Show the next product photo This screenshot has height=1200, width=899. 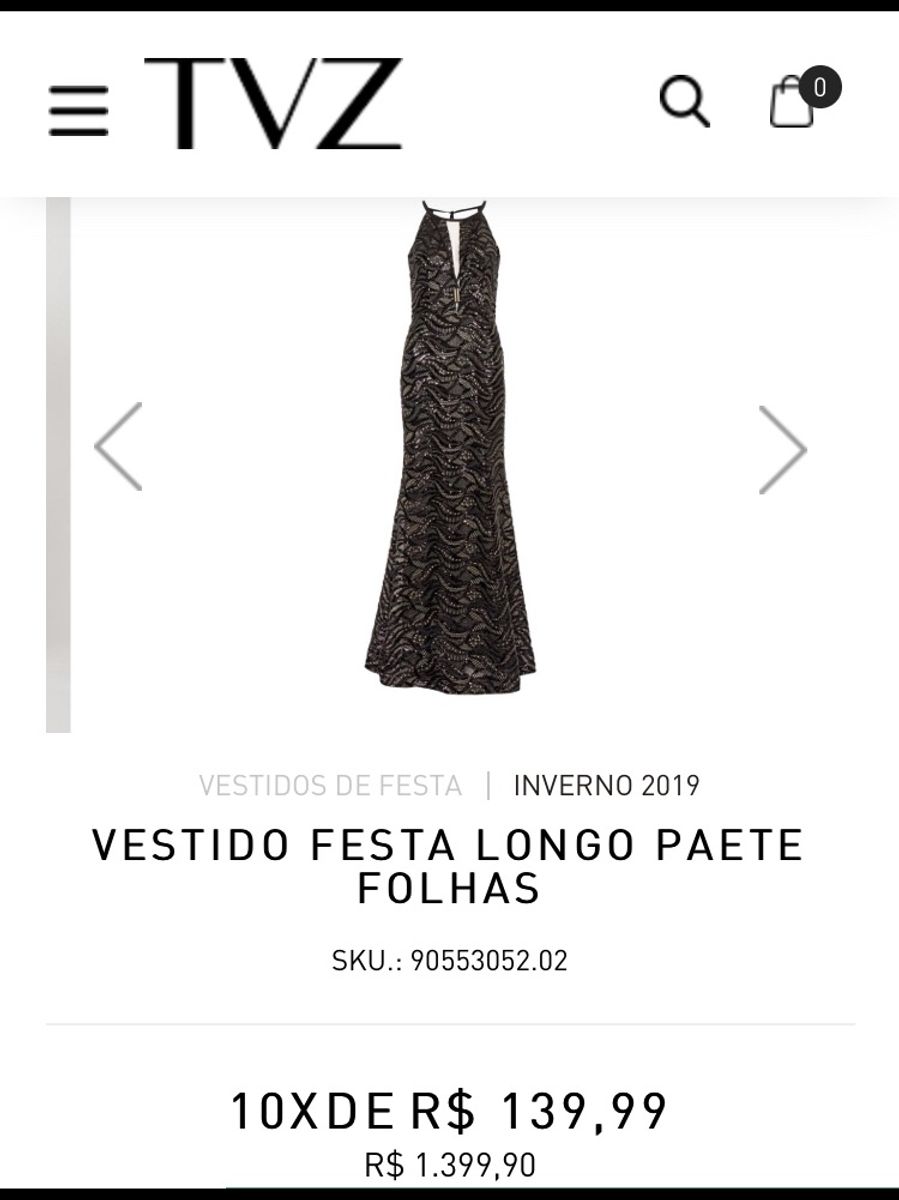(781, 449)
